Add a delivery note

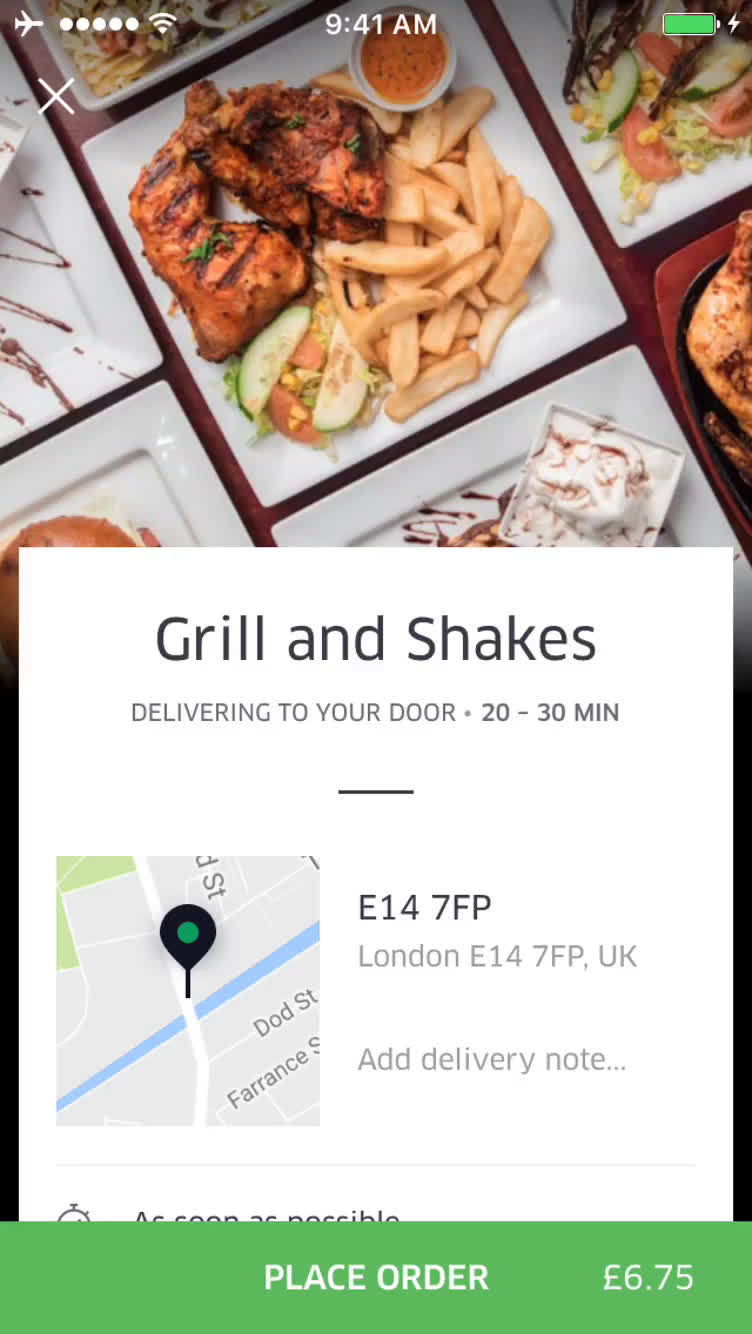click(492, 1059)
